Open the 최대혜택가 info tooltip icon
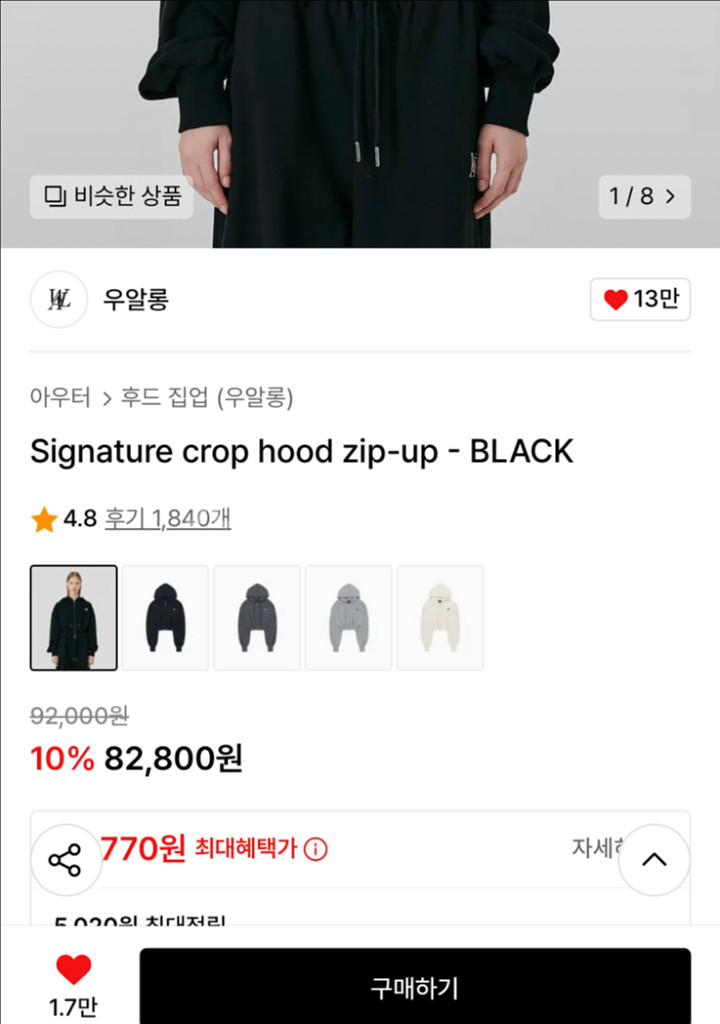Viewport: 720px width, 1024px height. [x=317, y=848]
